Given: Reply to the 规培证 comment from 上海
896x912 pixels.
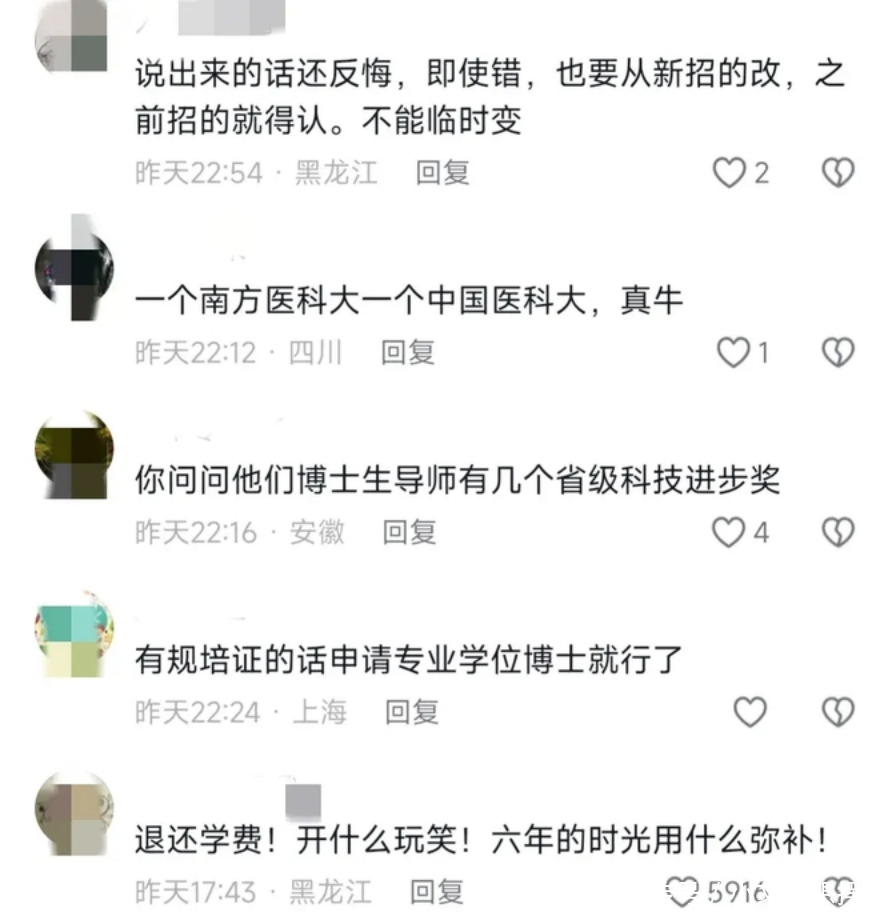Looking at the screenshot, I should 412,712.
